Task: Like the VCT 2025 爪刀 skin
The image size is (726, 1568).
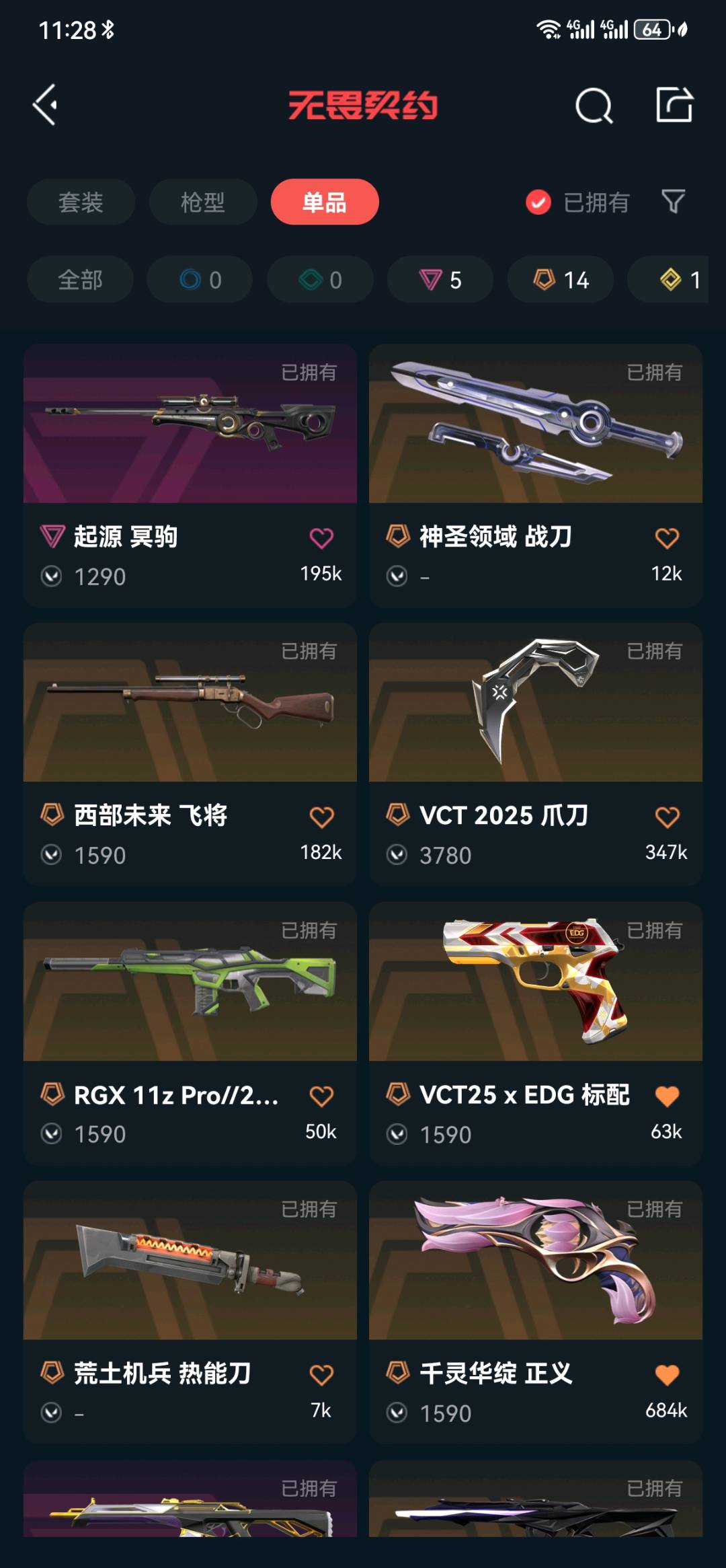Action: pyautogui.click(x=667, y=817)
